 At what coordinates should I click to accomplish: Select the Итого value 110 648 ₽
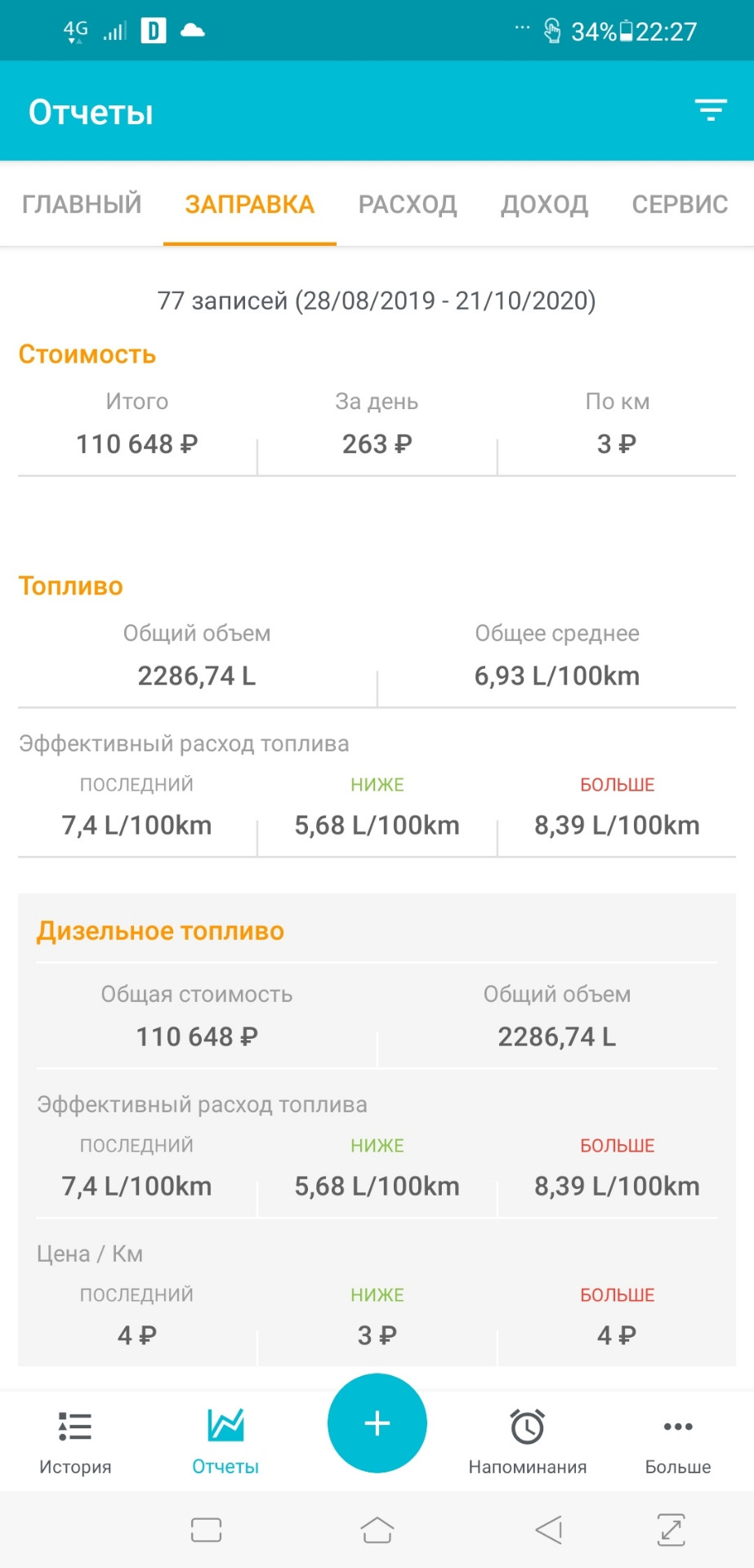(136, 444)
